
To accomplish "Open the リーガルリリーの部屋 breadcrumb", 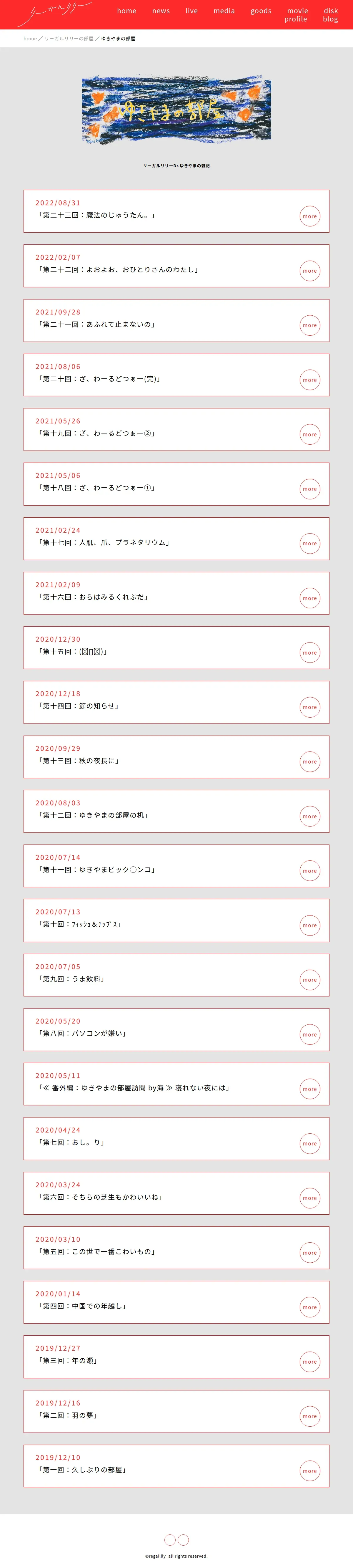I will click(69, 38).
